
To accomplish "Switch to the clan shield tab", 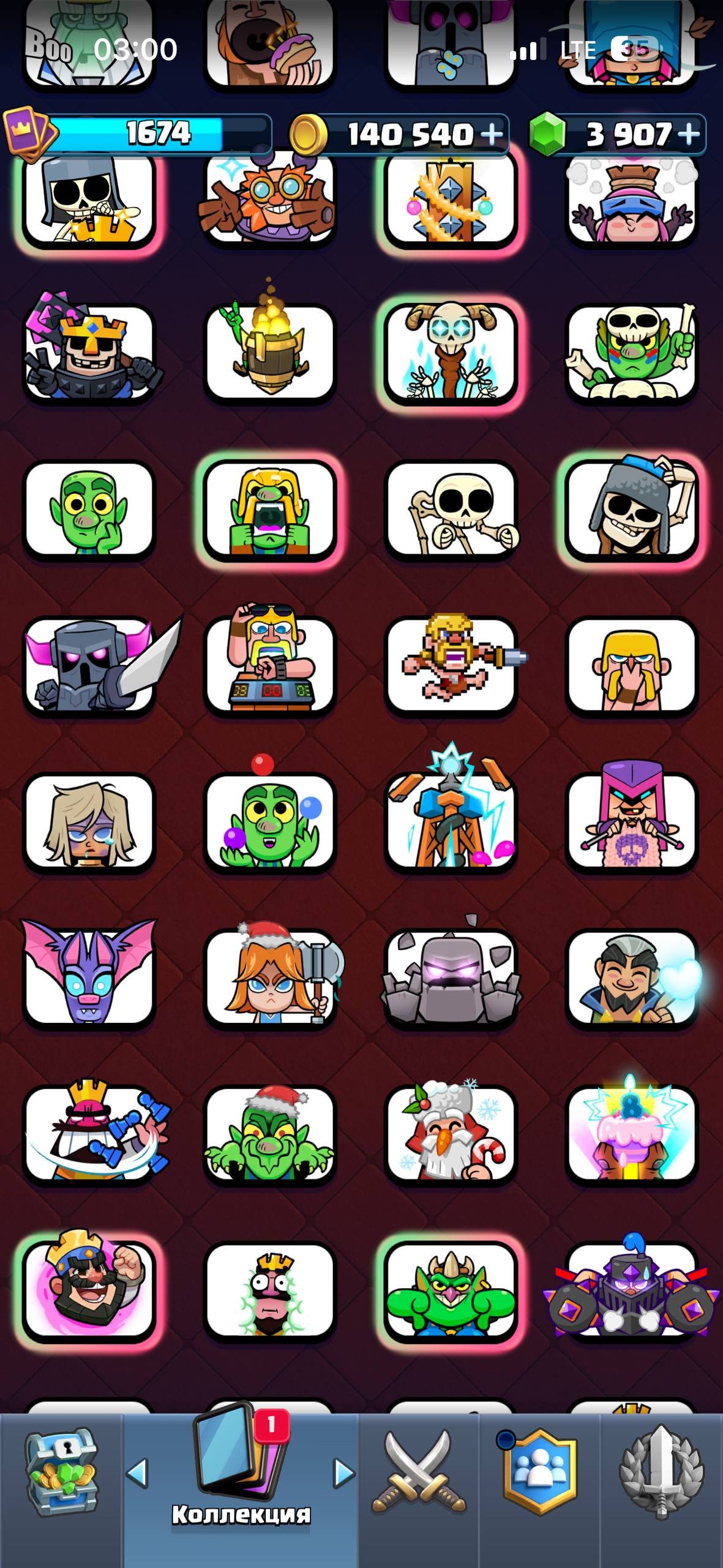I will pyautogui.click(x=539, y=1470).
